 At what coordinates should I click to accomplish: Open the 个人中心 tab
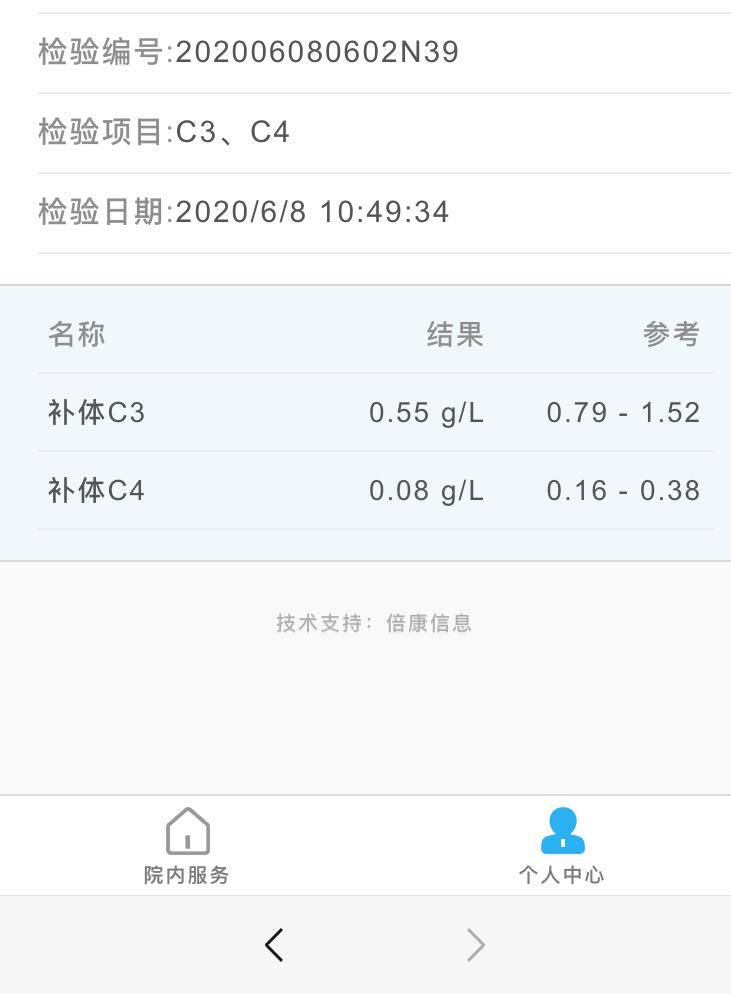[561, 846]
